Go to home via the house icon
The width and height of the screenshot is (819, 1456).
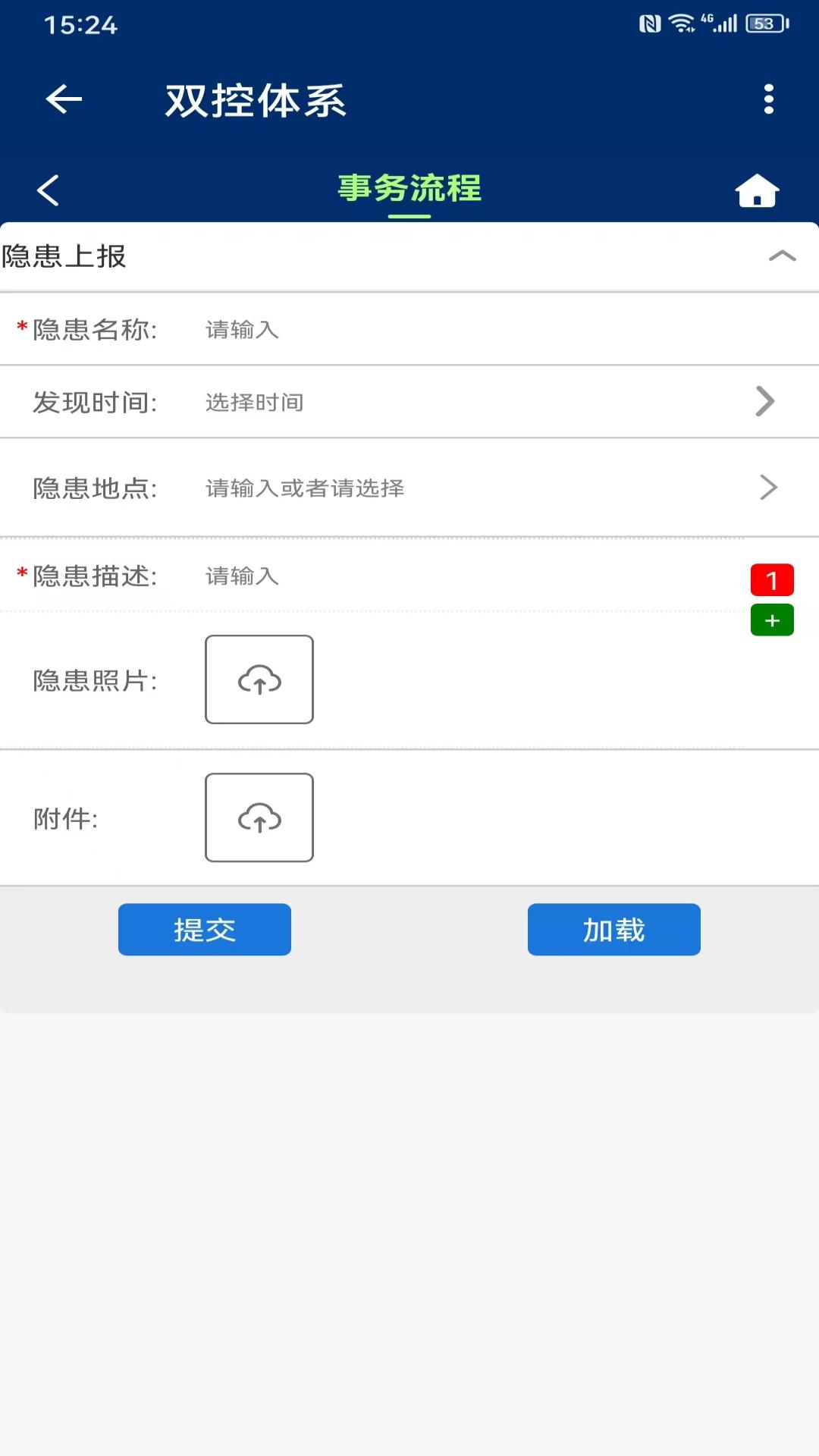click(757, 190)
